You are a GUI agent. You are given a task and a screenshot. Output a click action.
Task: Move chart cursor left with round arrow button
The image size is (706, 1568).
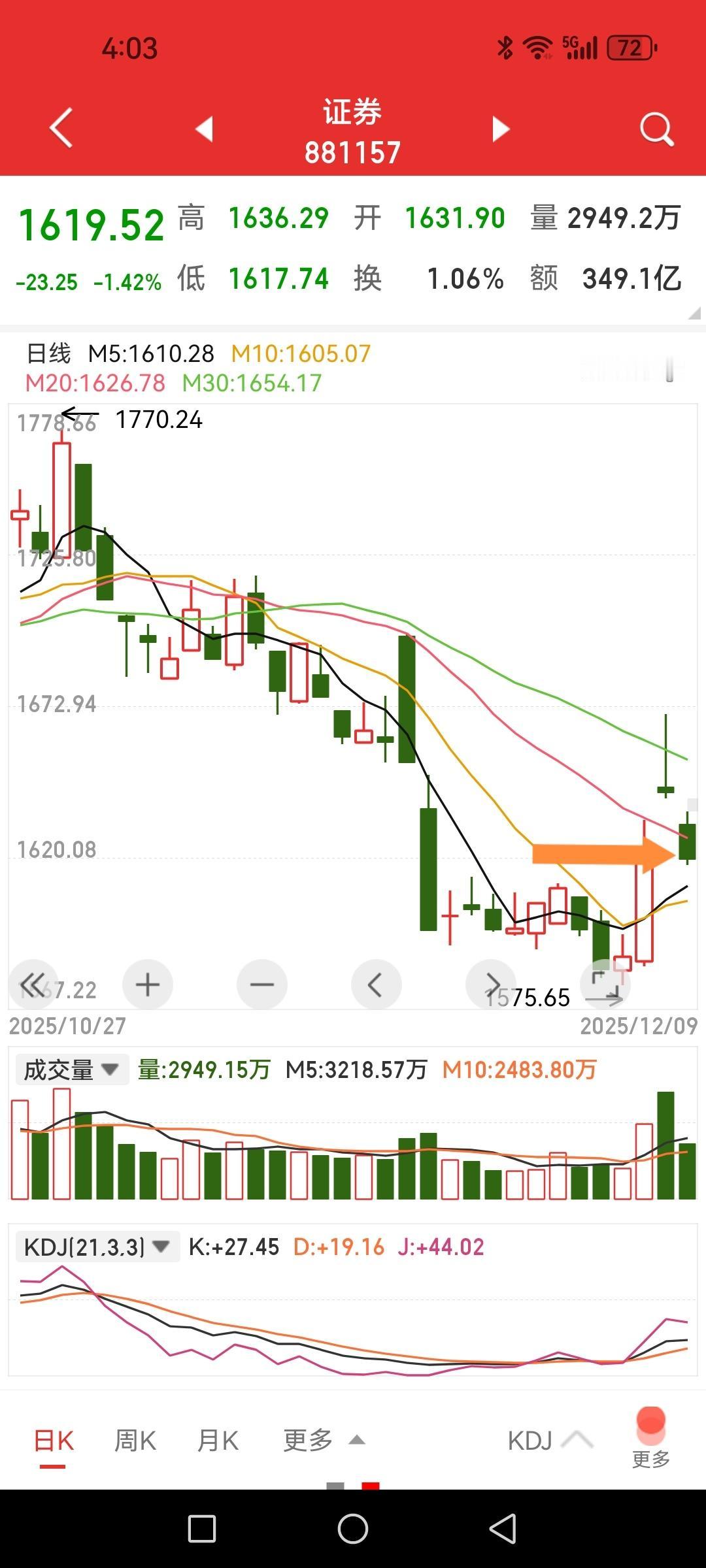tap(377, 985)
